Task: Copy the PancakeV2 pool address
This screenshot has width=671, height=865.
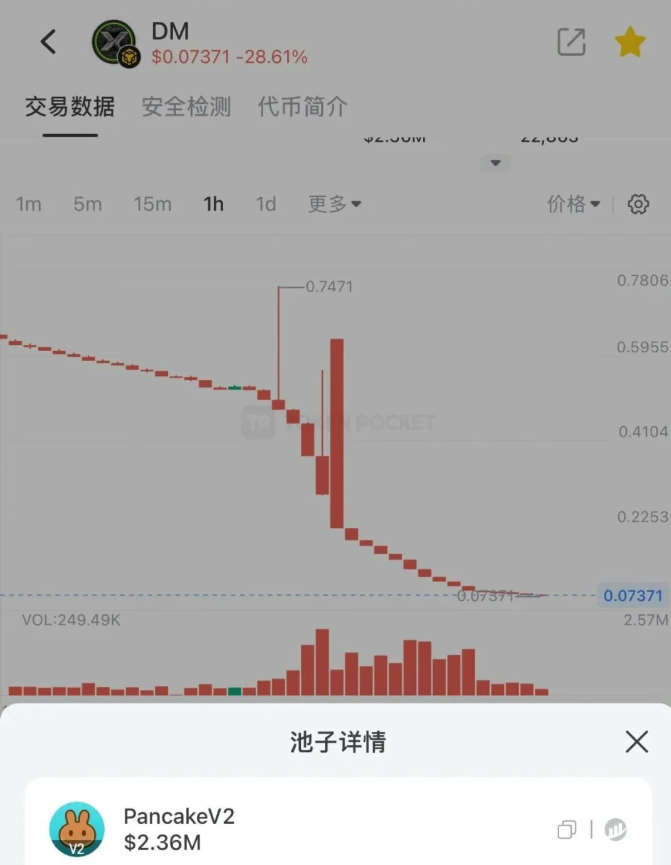Action: (567, 829)
